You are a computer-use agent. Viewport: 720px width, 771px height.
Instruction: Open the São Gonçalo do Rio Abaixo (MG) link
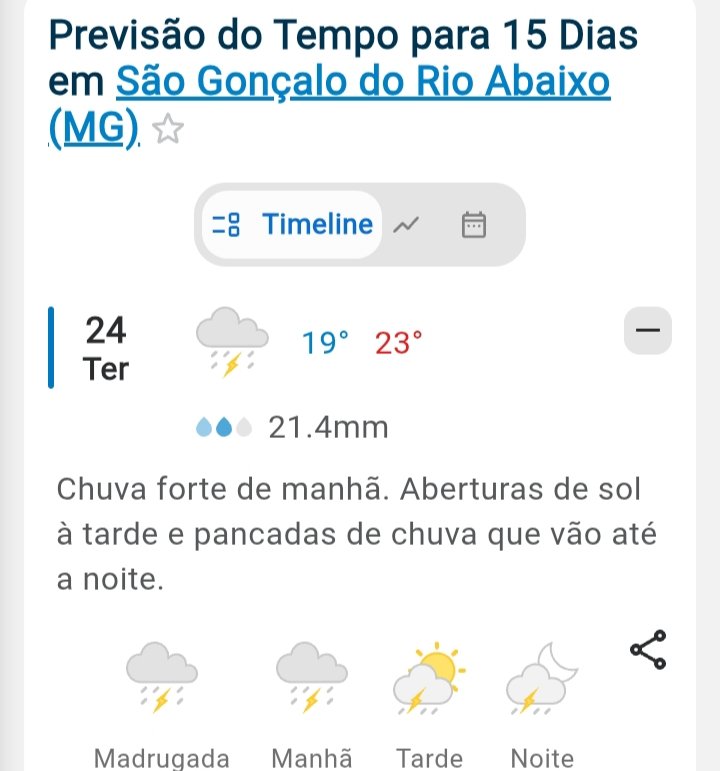pyautogui.click(x=363, y=84)
